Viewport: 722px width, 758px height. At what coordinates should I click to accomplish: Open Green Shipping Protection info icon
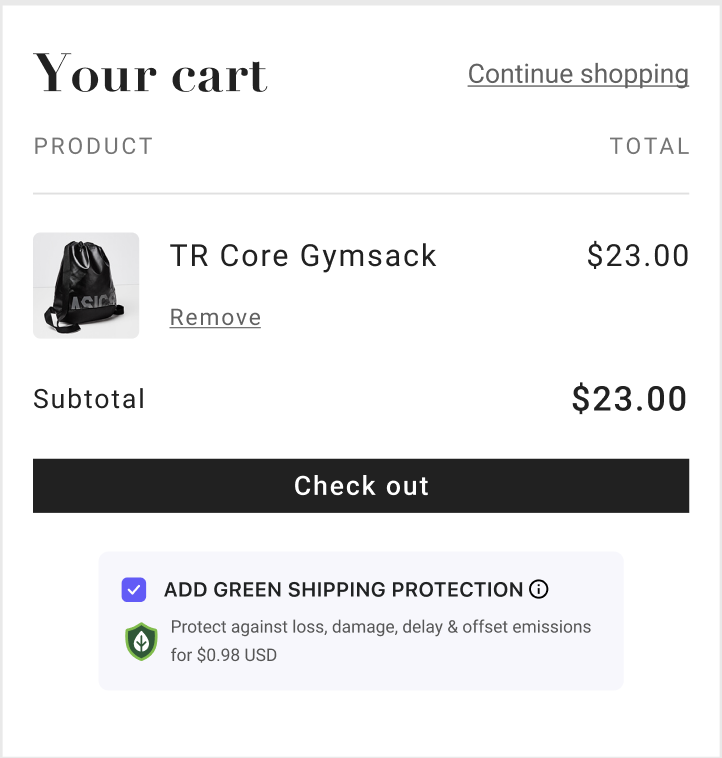click(x=539, y=589)
